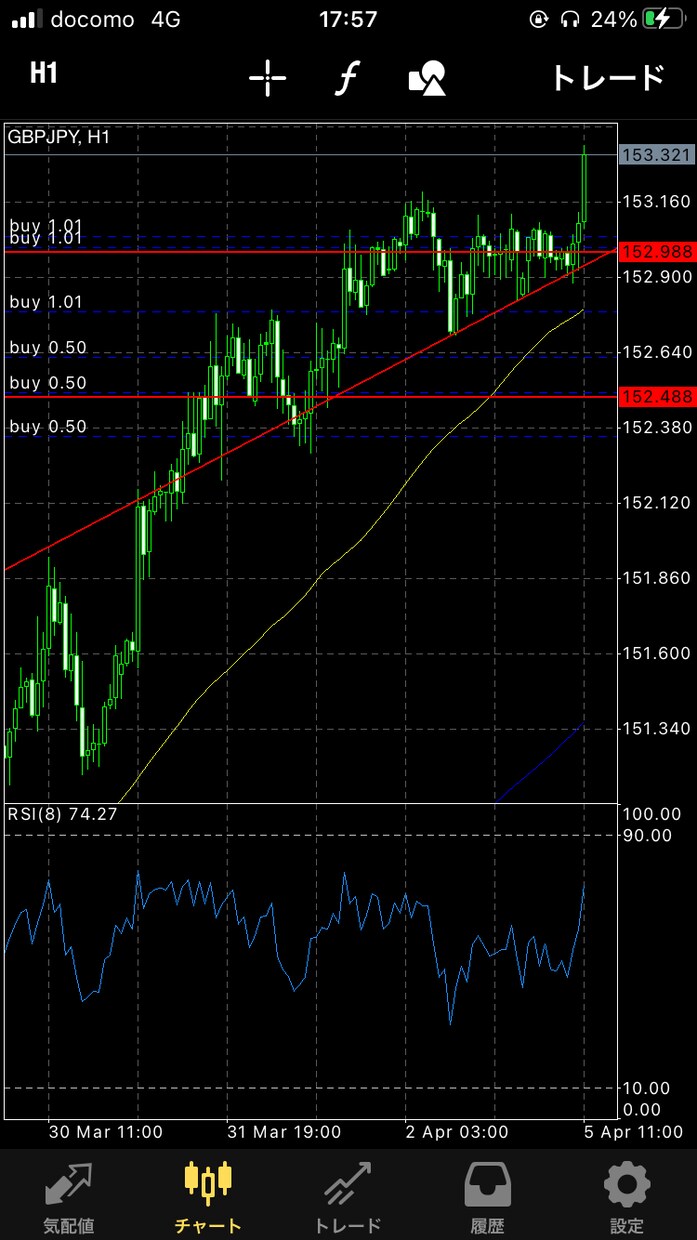Tap the top トレード button
697x1240 pixels.
pos(608,77)
